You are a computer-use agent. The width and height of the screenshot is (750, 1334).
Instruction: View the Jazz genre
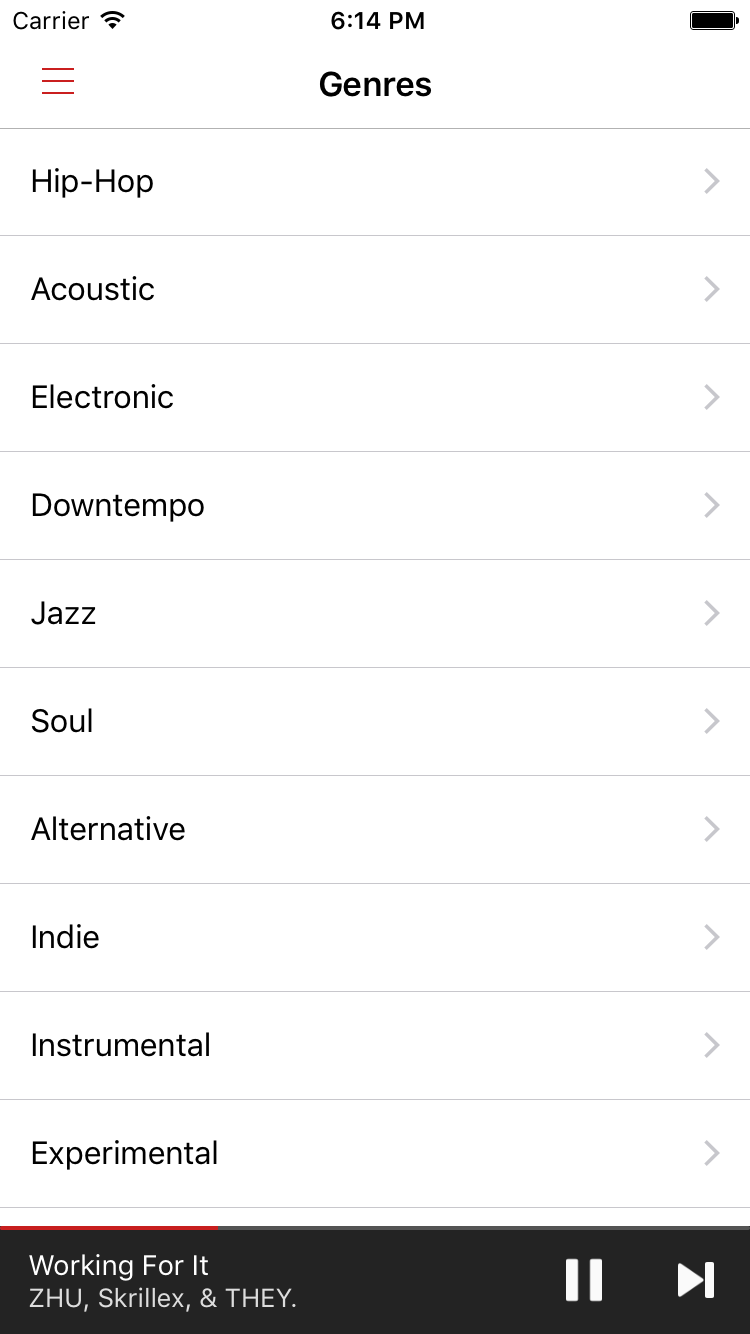point(375,614)
